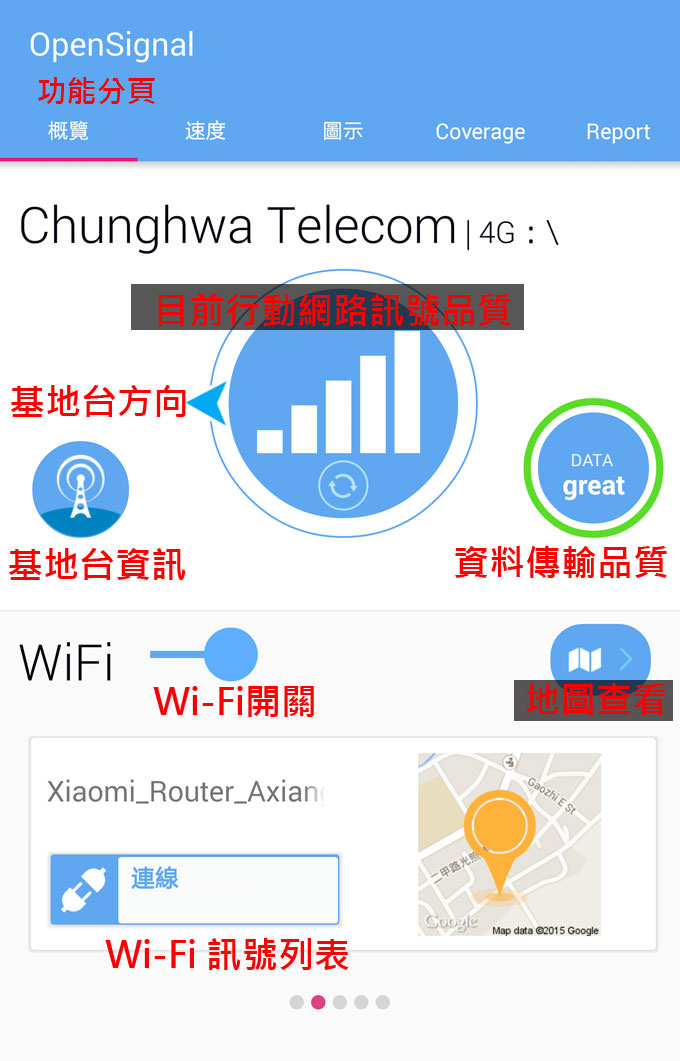Select the Coverage tab
The image size is (680, 1061).
tap(480, 132)
